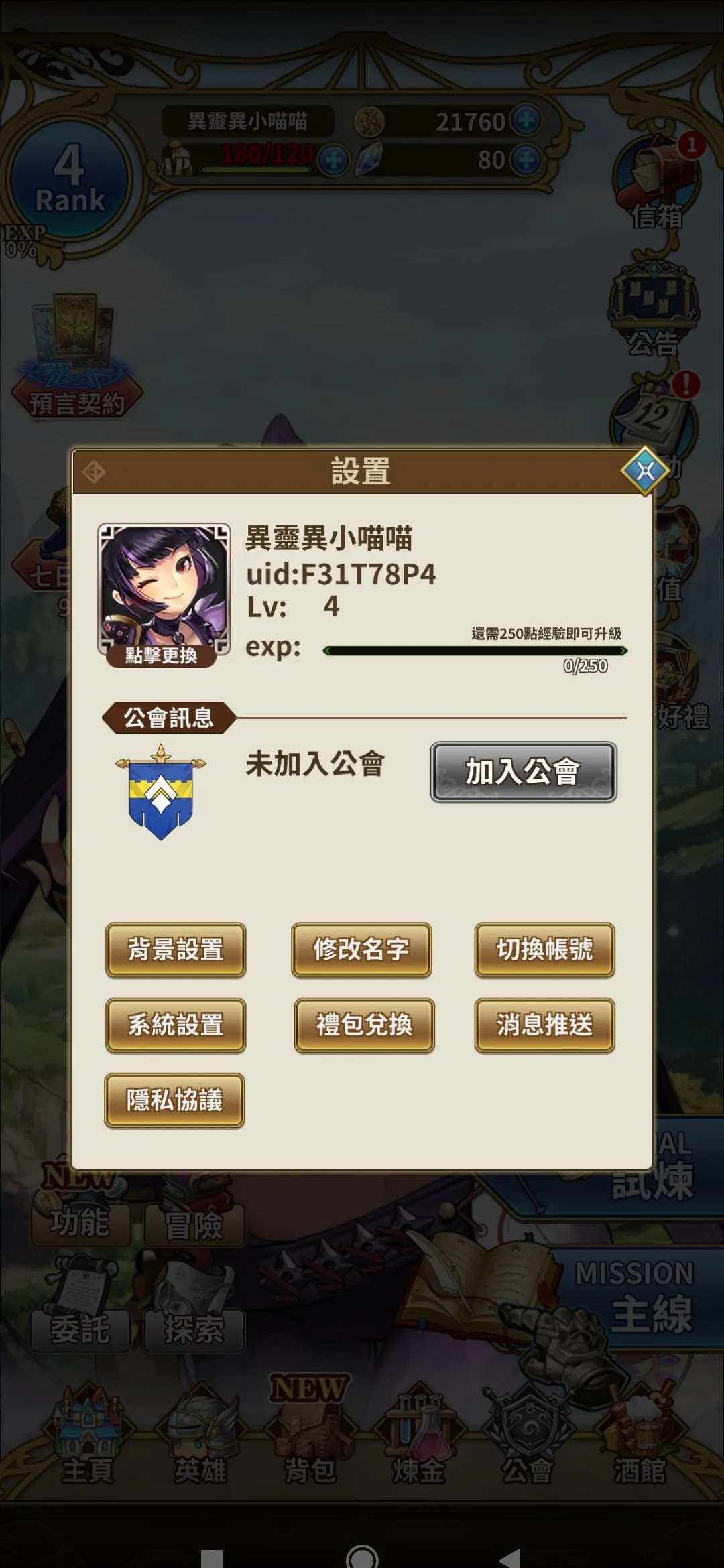Open 系統設置 system settings

(176, 1025)
